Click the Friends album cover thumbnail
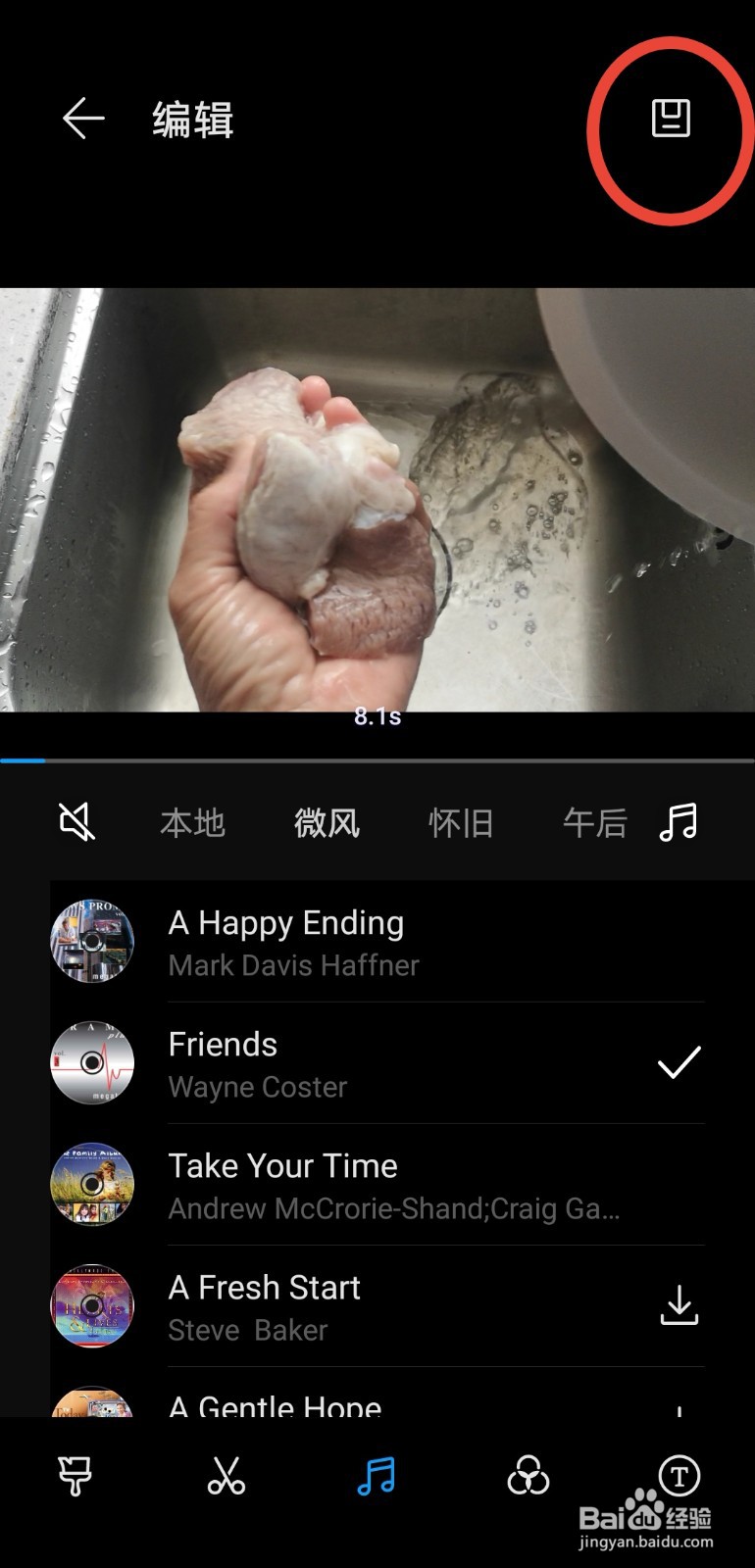The width and height of the screenshot is (755, 1568). click(x=92, y=1062)
